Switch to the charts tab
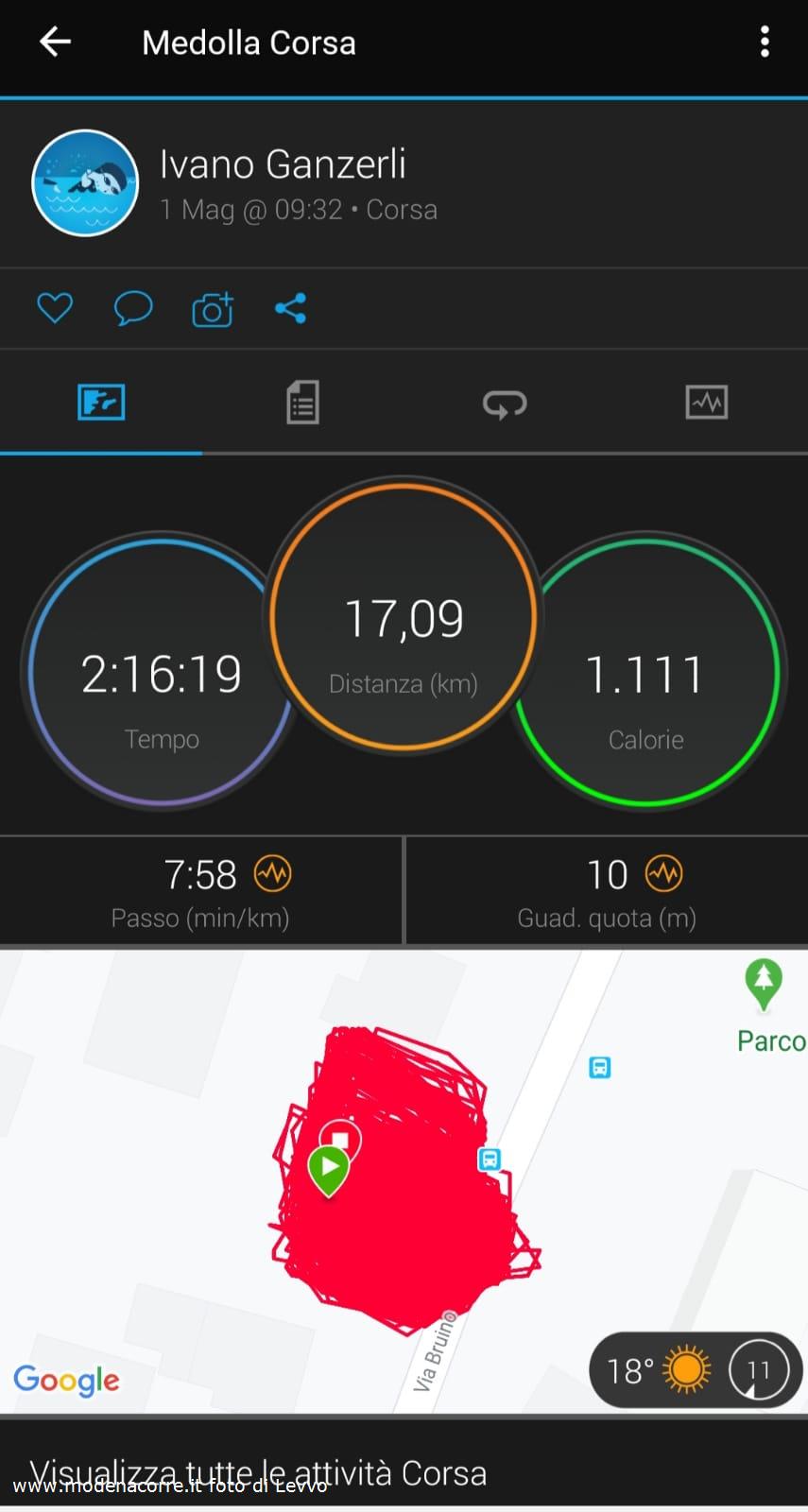 coord(707,403)
